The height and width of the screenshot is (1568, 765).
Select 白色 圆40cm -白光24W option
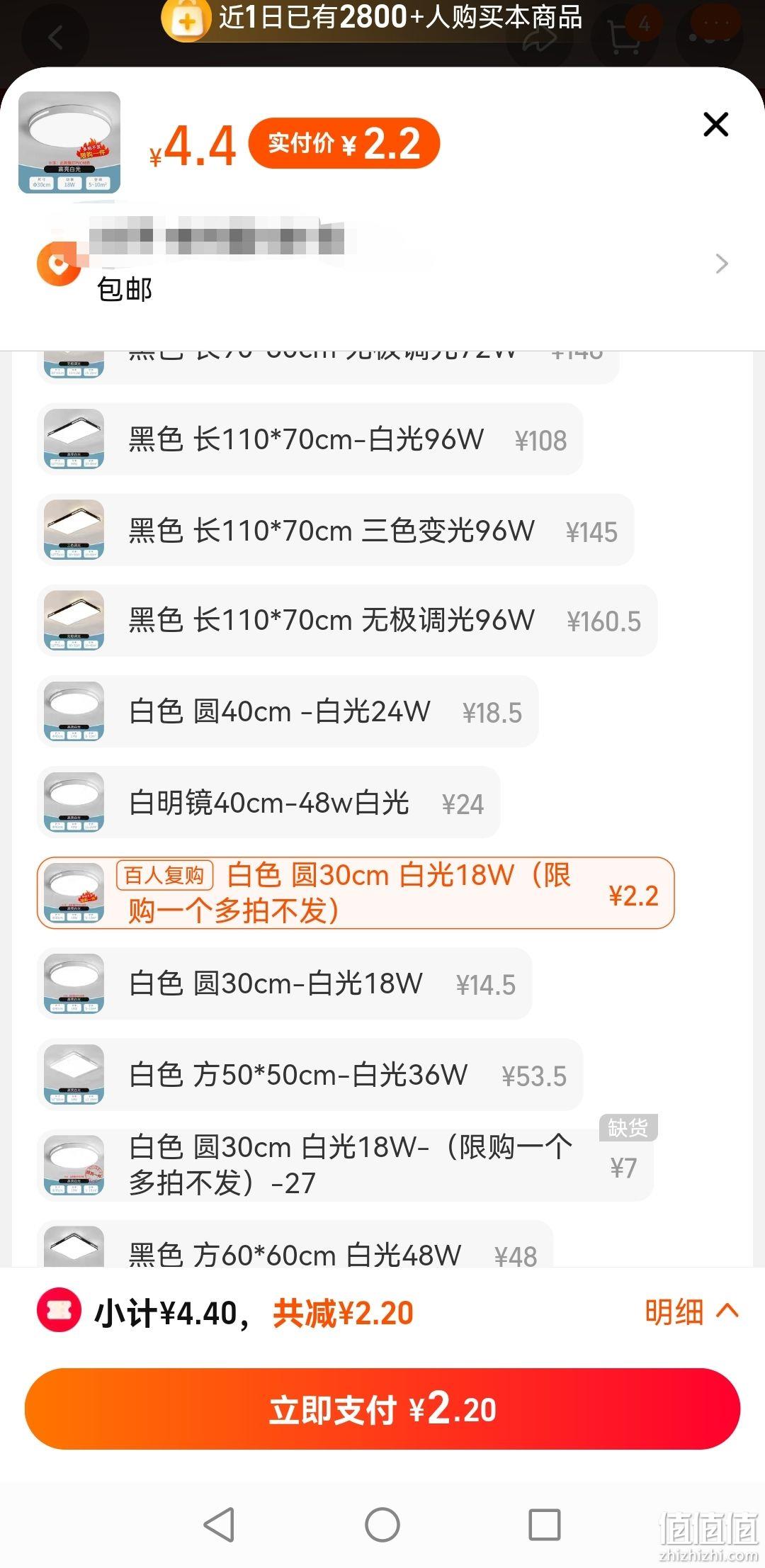coord(288,711)
